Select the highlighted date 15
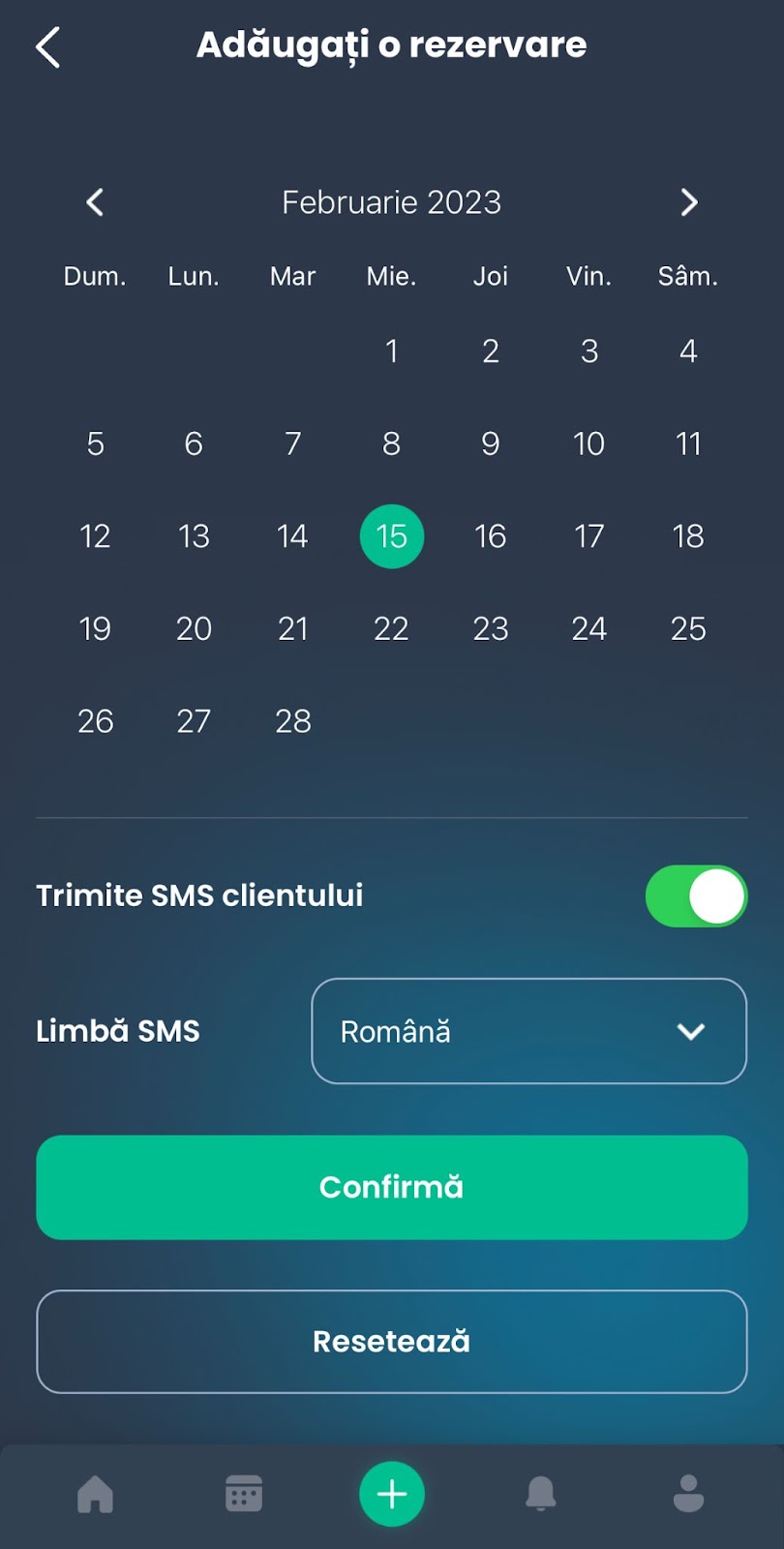The height and width of the screenshot is (1549, 784). (391, 536)
